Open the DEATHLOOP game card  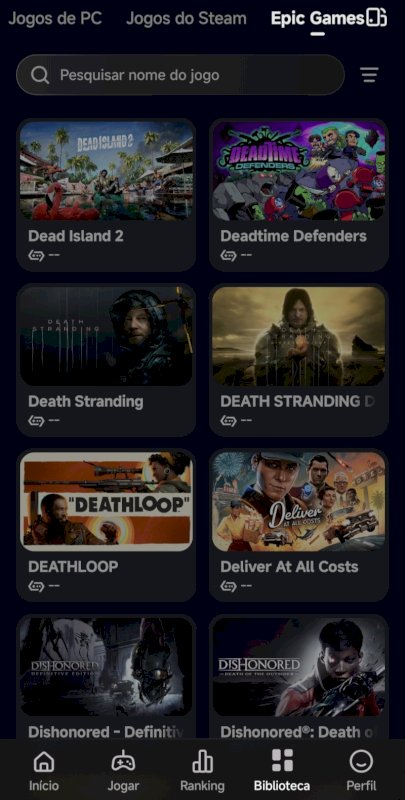click(106, 526)
